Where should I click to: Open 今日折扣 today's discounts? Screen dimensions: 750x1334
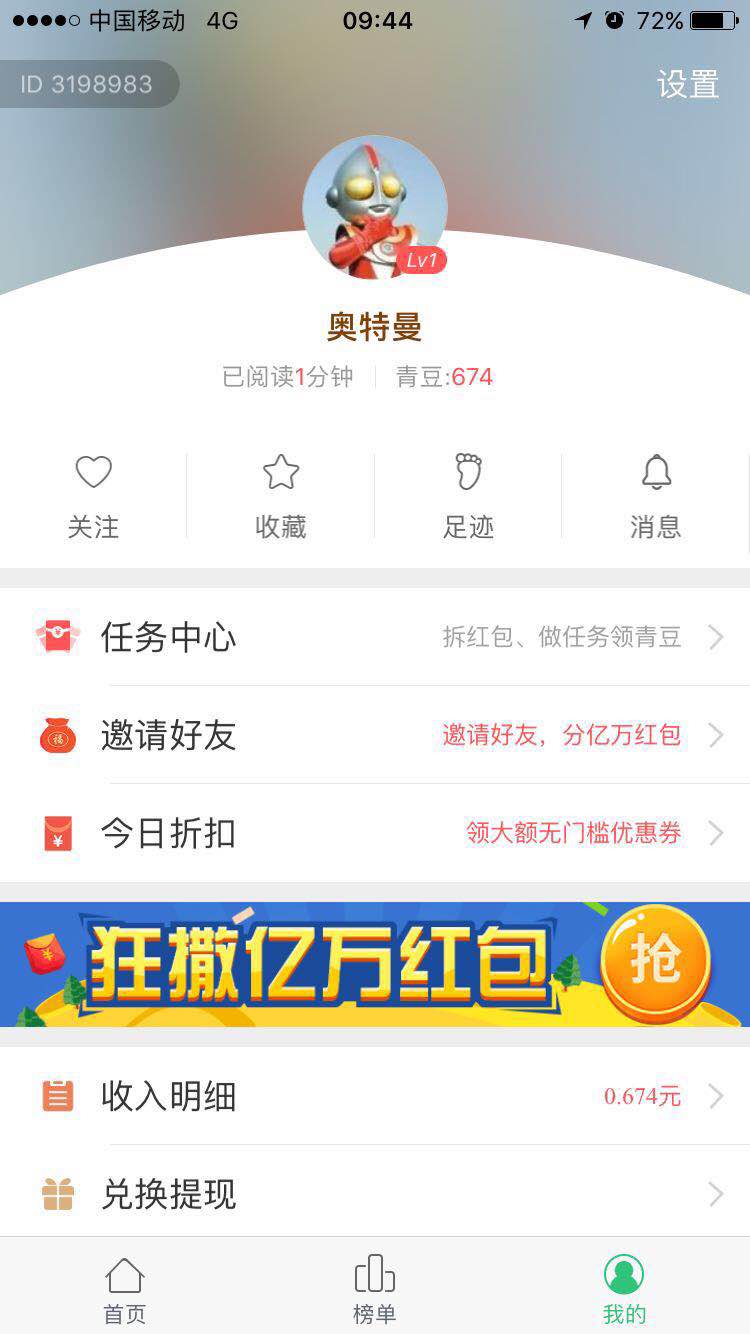tap(375, 832)
